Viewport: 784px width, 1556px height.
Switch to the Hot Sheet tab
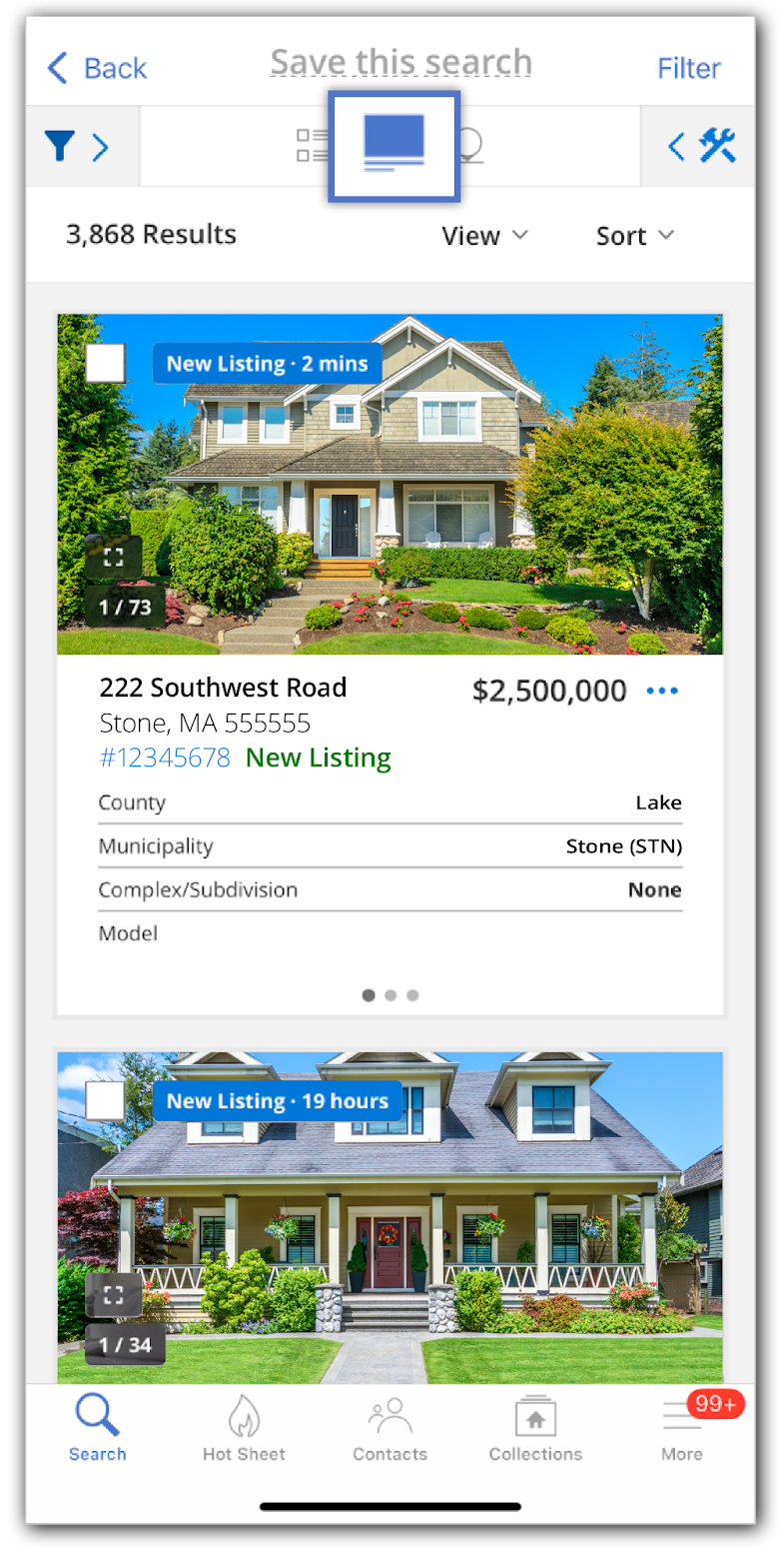[x=244, y=1429]
